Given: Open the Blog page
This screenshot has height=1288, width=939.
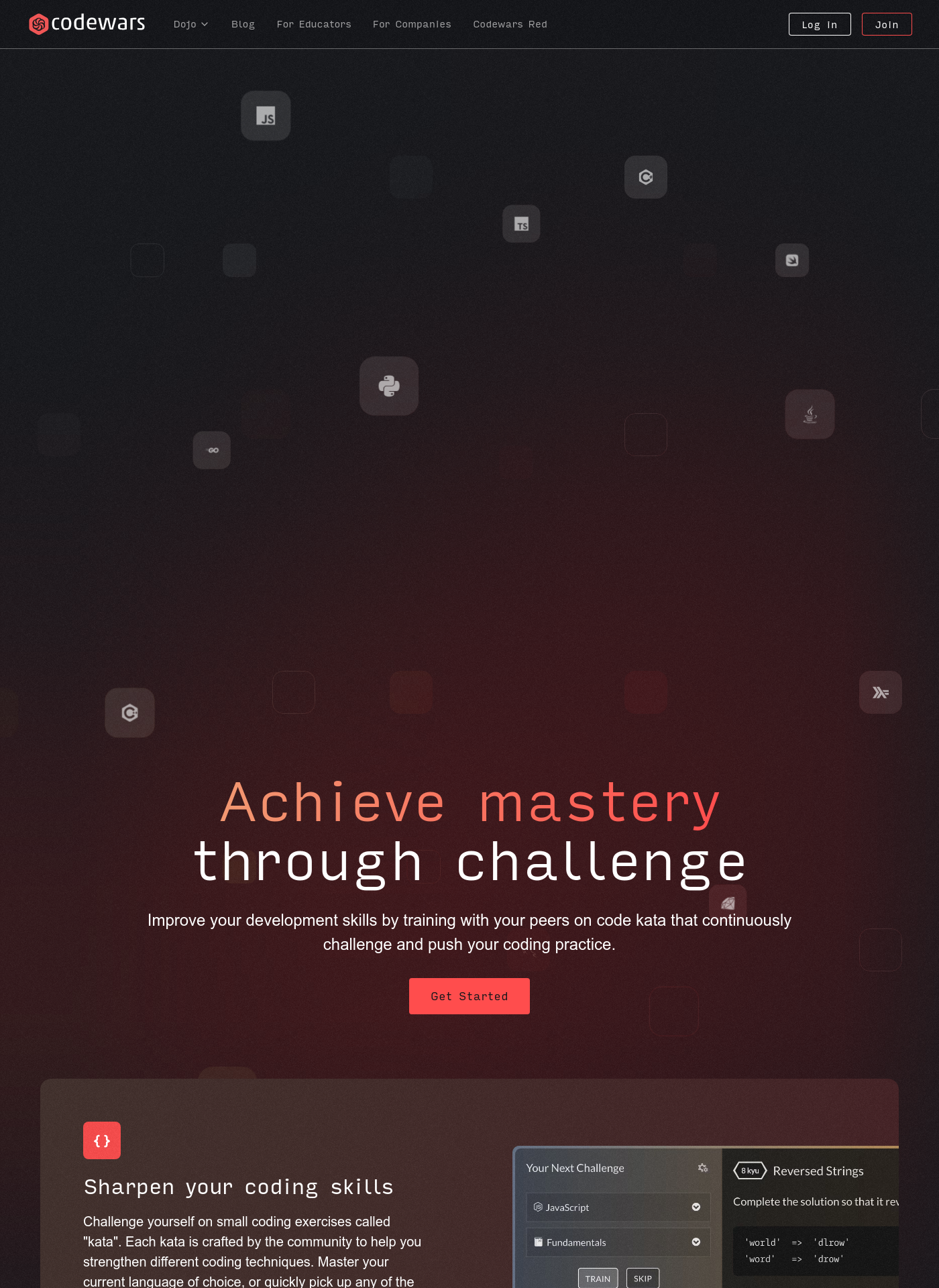Looking at the screenshot, I should [x=243, y=24].
